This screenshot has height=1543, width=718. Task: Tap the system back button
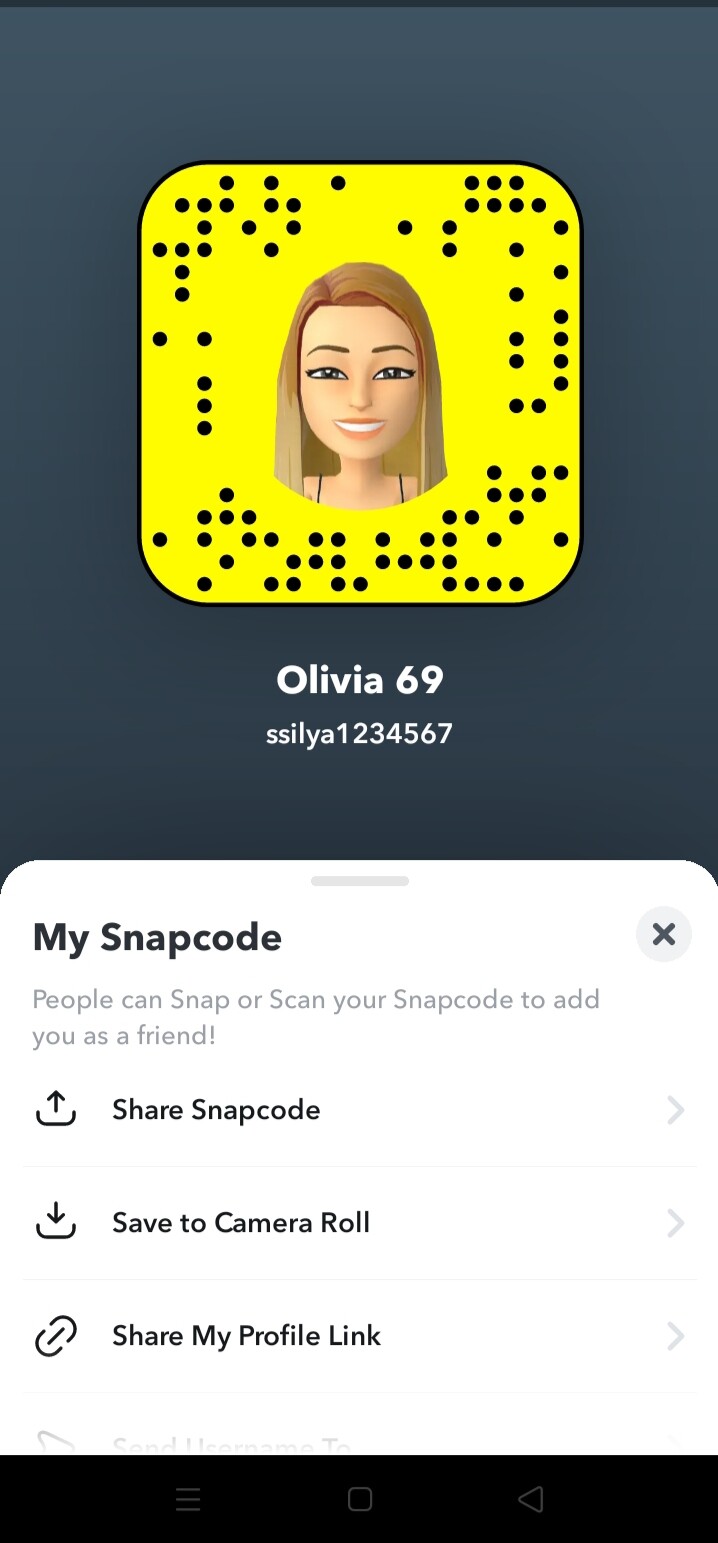531,1499
